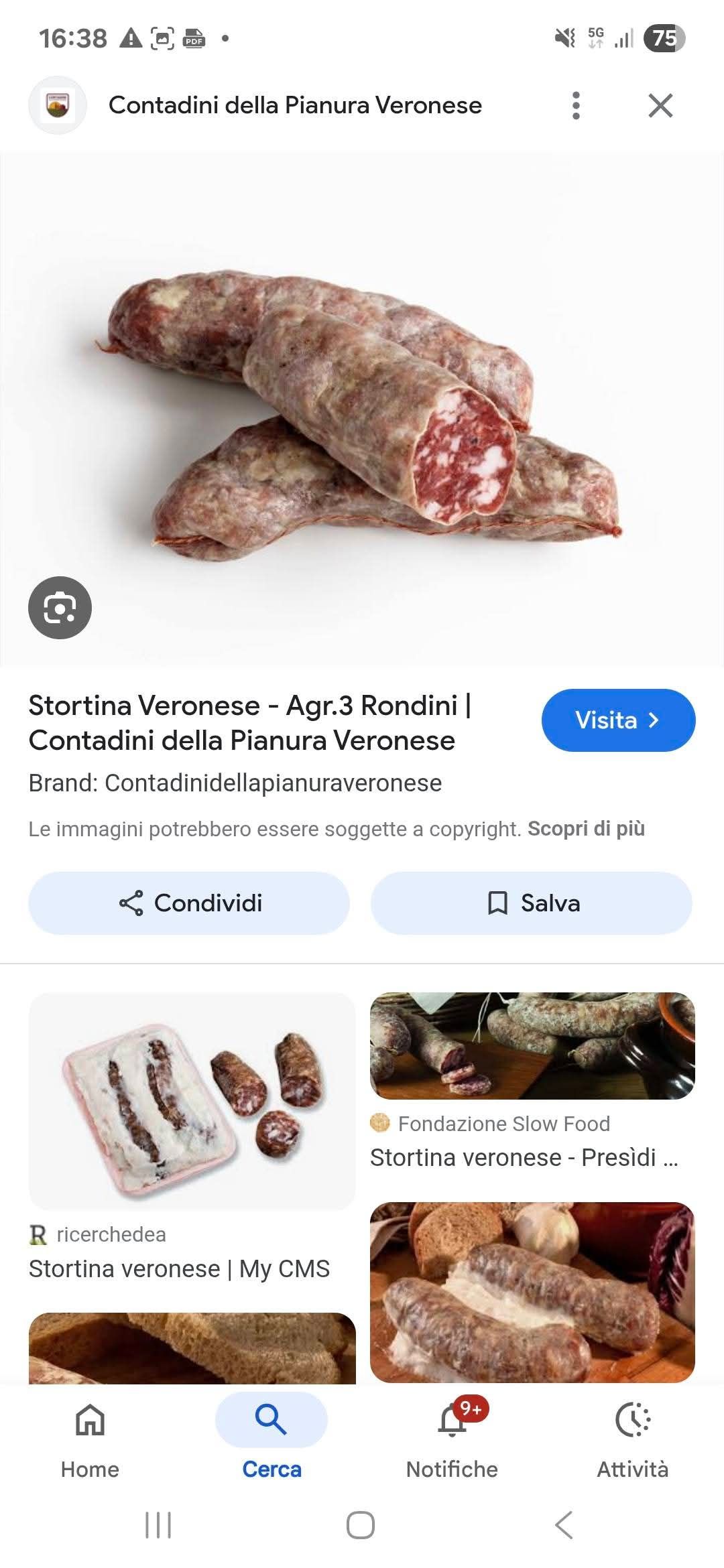Search this image with Lens
The width and height of the screenshot is (724, 1568).
pyautogui.click(x=60, y=608)
